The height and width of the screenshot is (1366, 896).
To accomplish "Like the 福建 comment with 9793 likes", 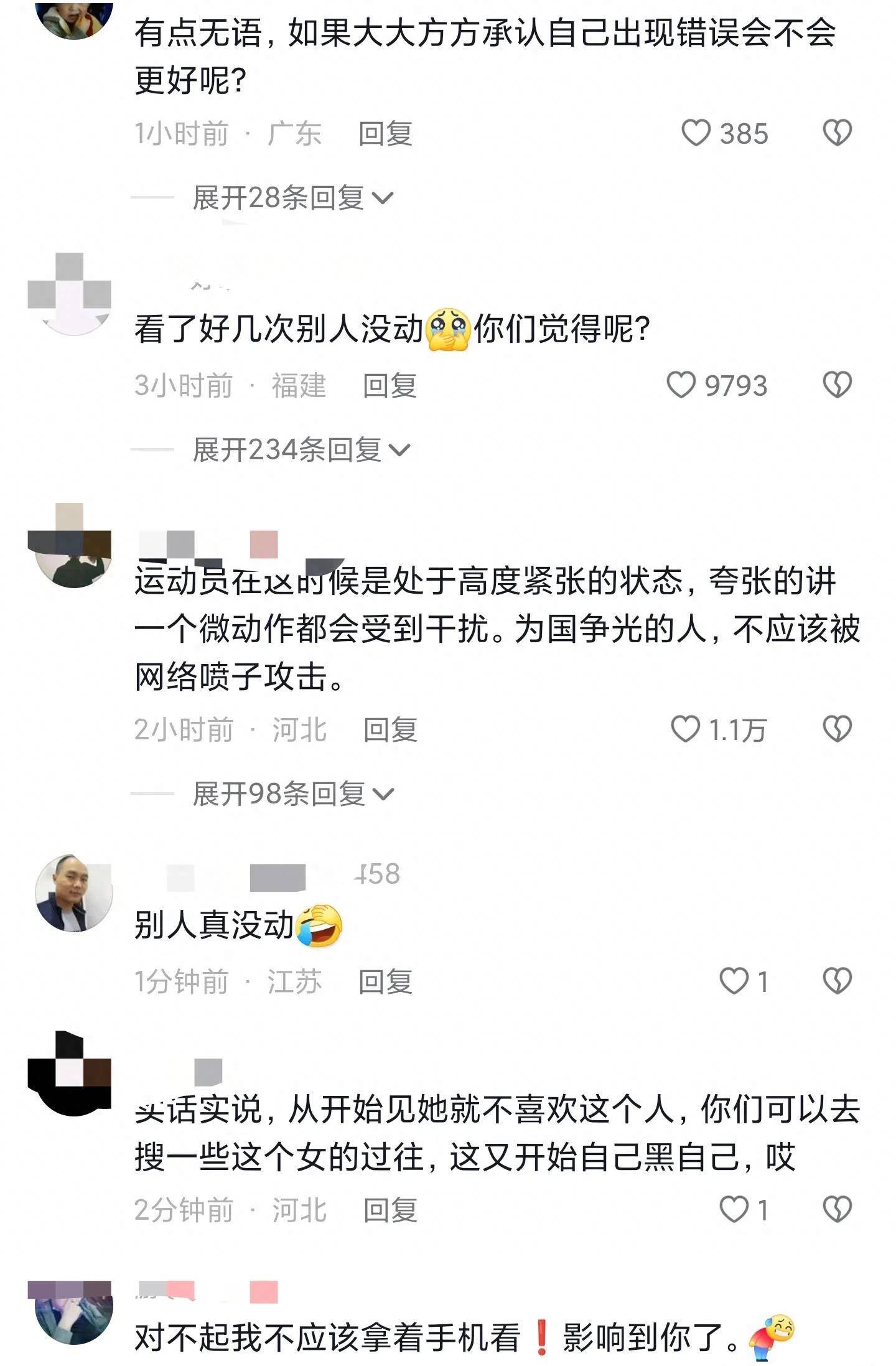I will pos(681,385).
